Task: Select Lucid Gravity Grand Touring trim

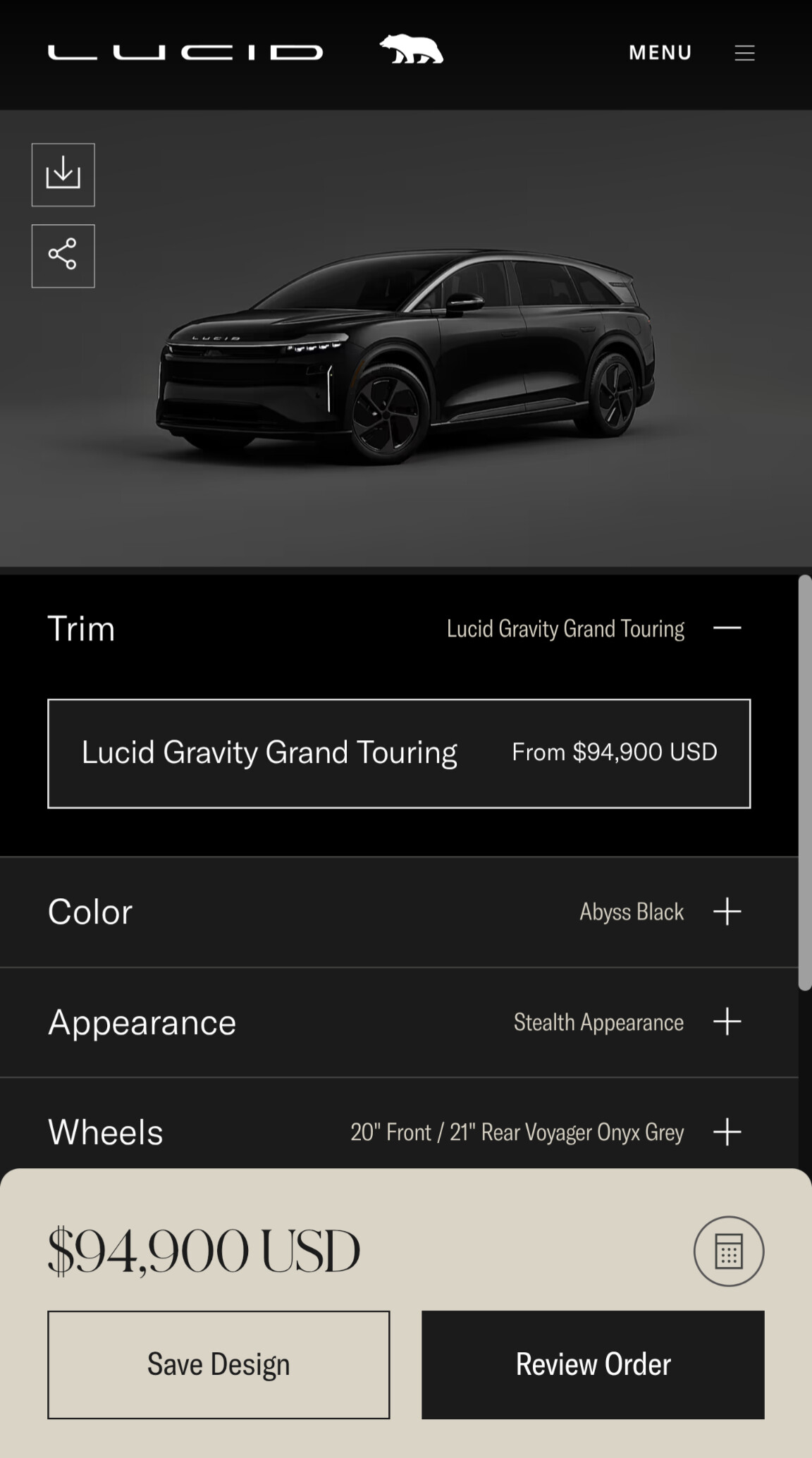Action: pos(399,753)
